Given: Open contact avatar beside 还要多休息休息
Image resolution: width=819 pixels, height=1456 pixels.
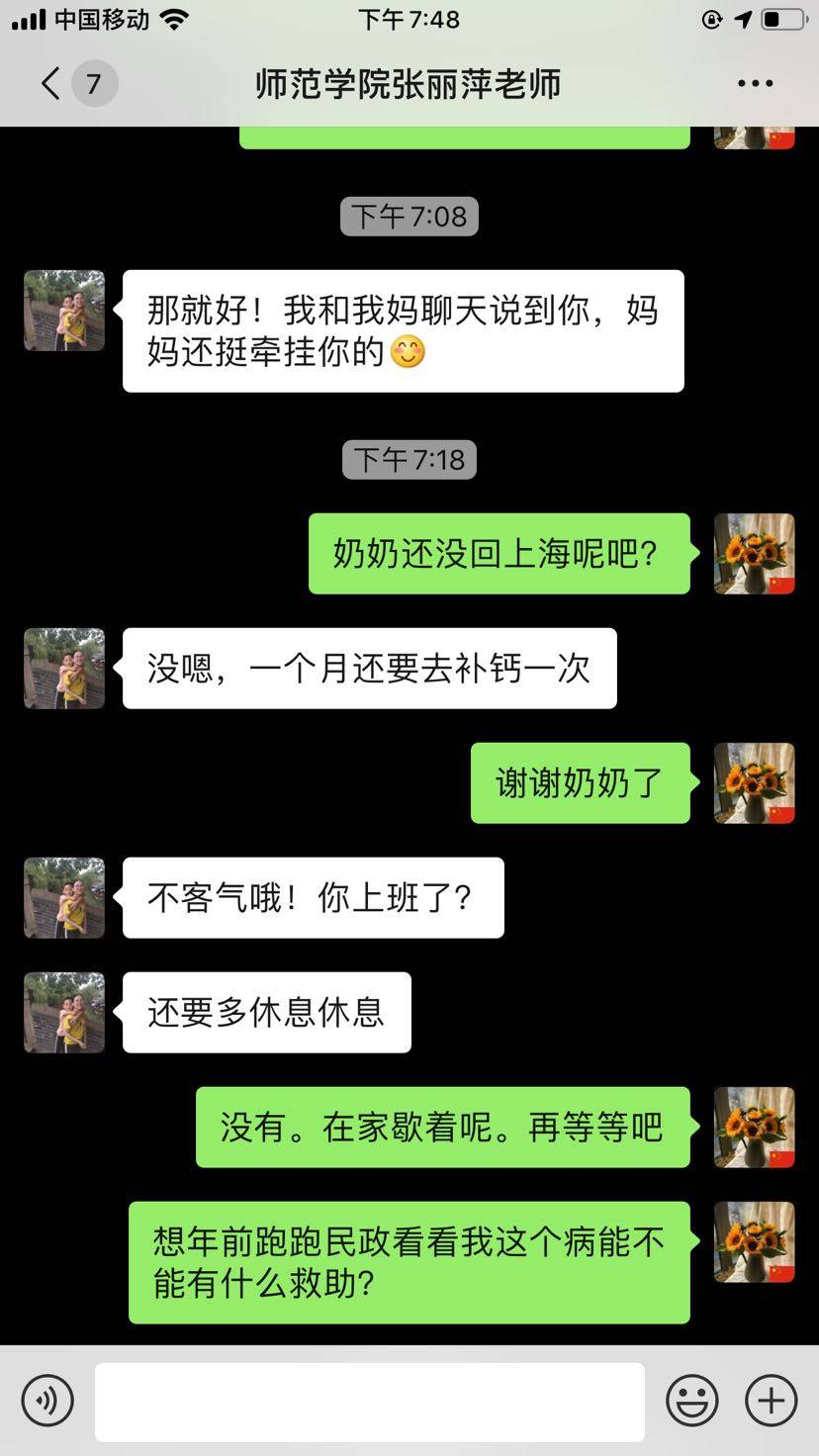Looking at the screenshot, I should pyautogui.click(x=64, y=1012).
